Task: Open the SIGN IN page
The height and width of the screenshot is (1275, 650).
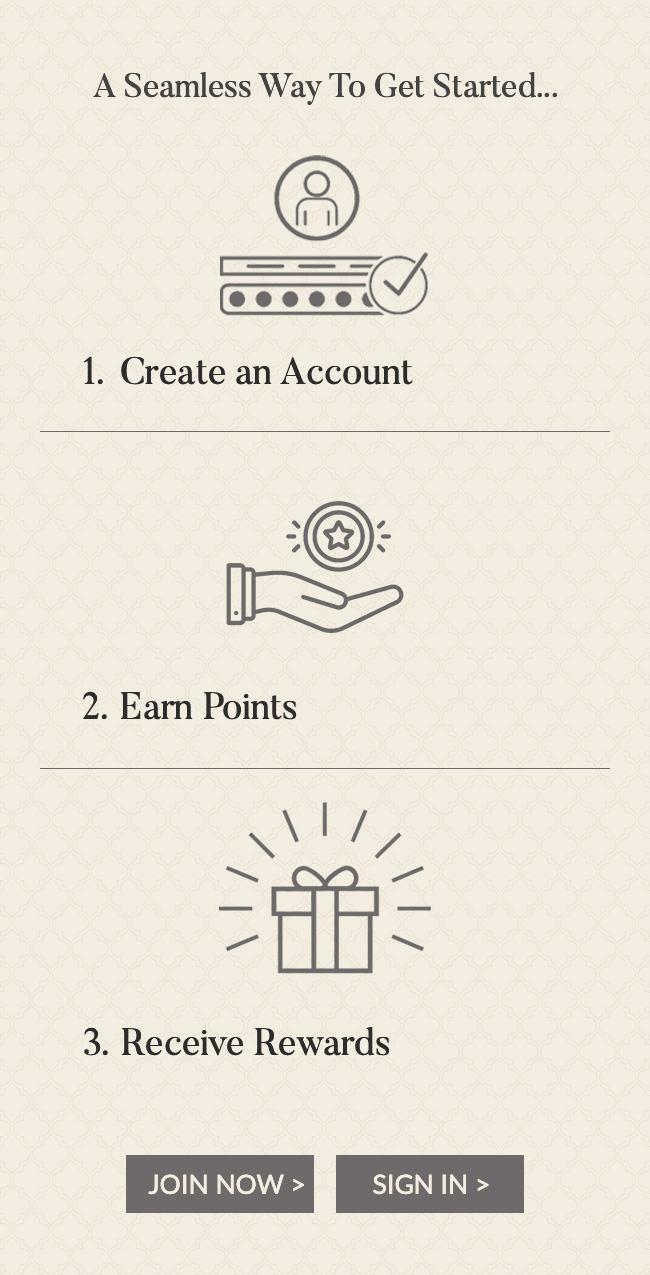Action: 430,1184
